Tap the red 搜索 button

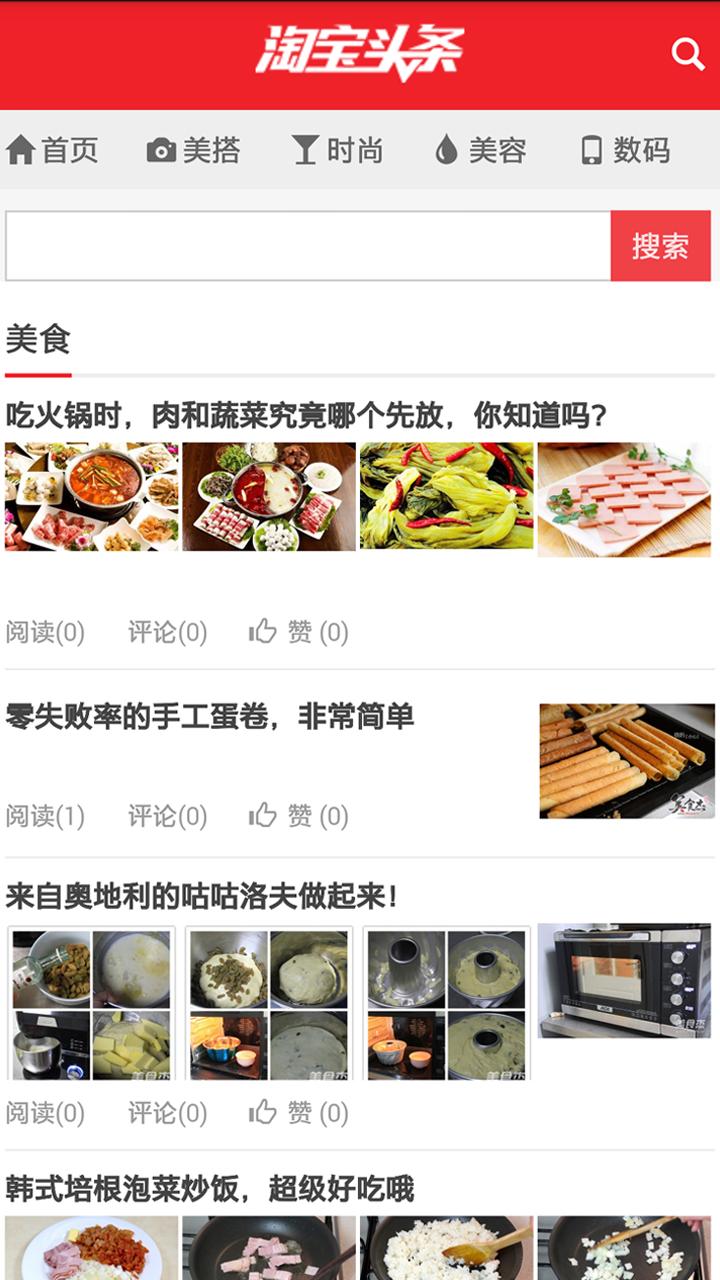(x=660, y=246)
